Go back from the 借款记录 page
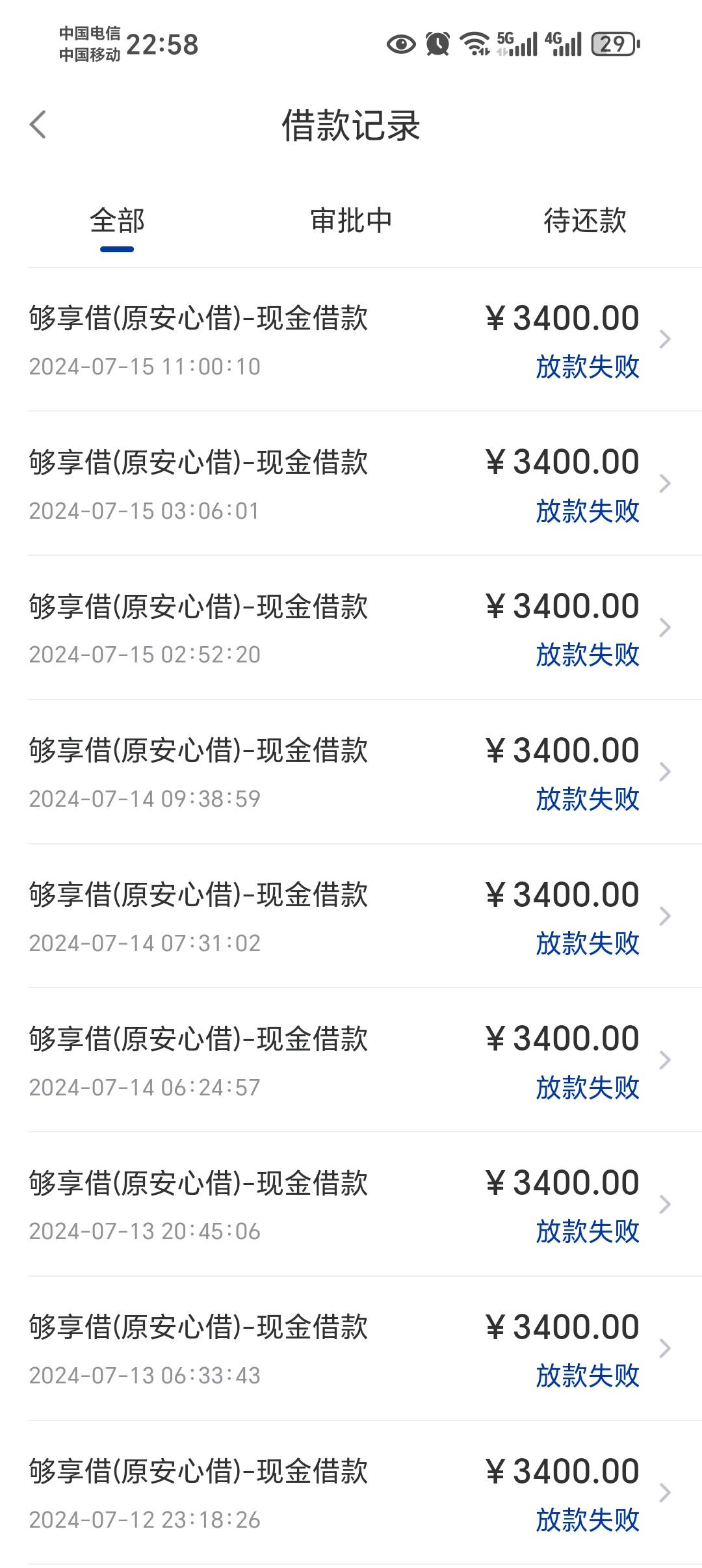 [38, 124]
